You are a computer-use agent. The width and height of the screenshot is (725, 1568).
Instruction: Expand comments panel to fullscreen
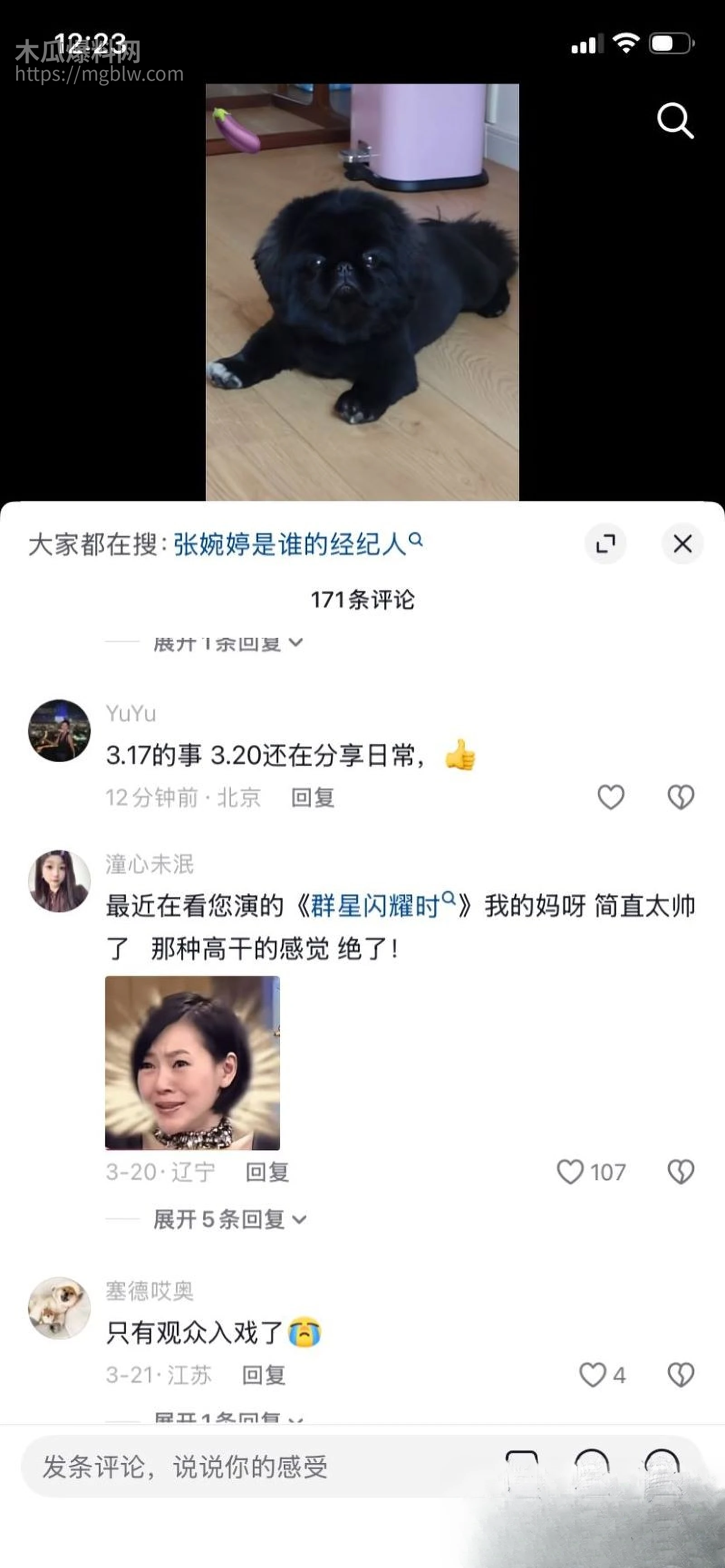(606, 544)
